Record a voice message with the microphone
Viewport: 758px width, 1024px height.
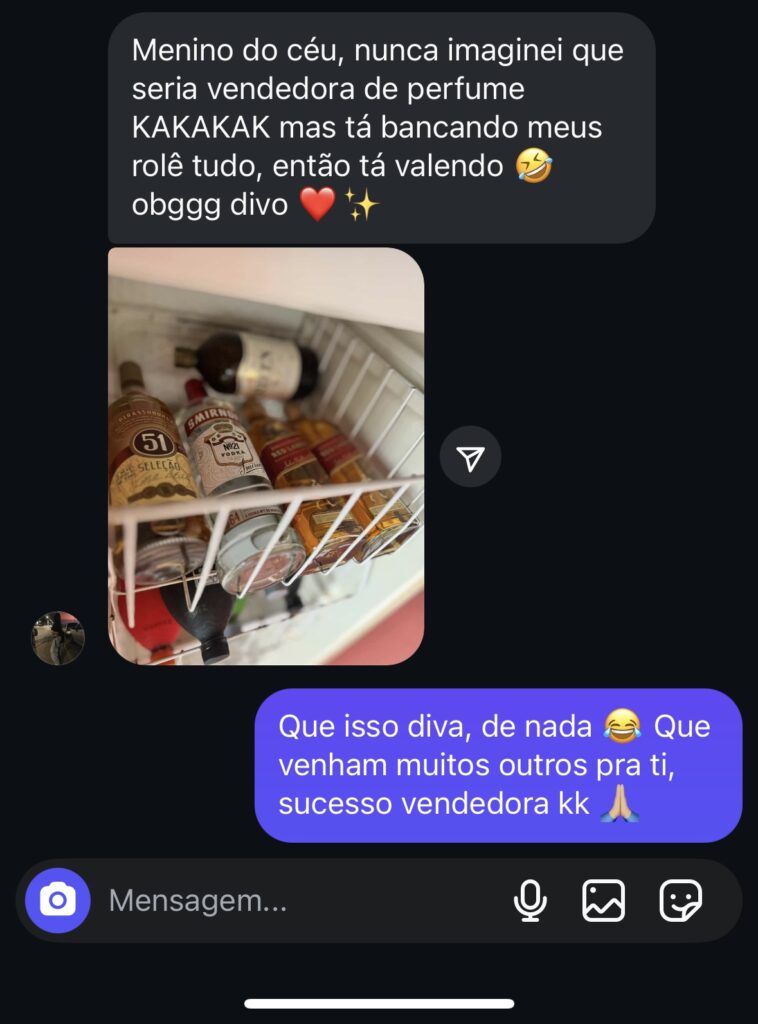click(530, 901)
